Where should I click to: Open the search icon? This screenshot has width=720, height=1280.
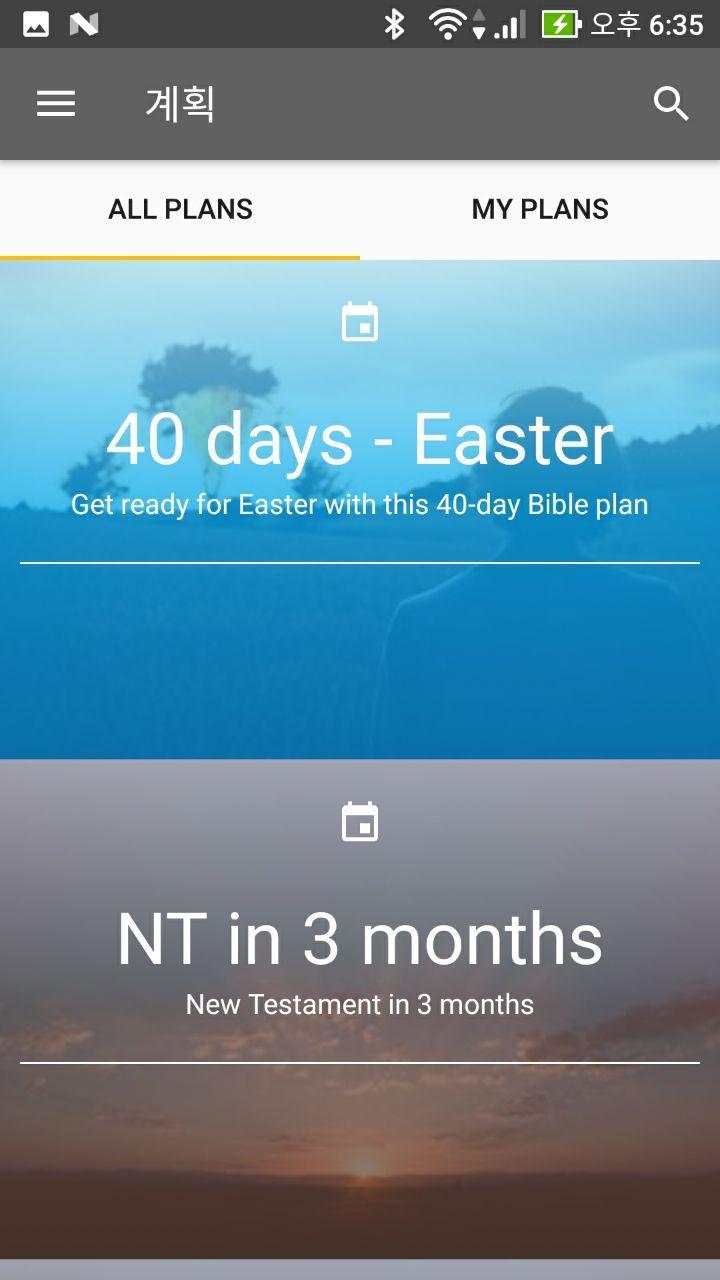[671, 104]
